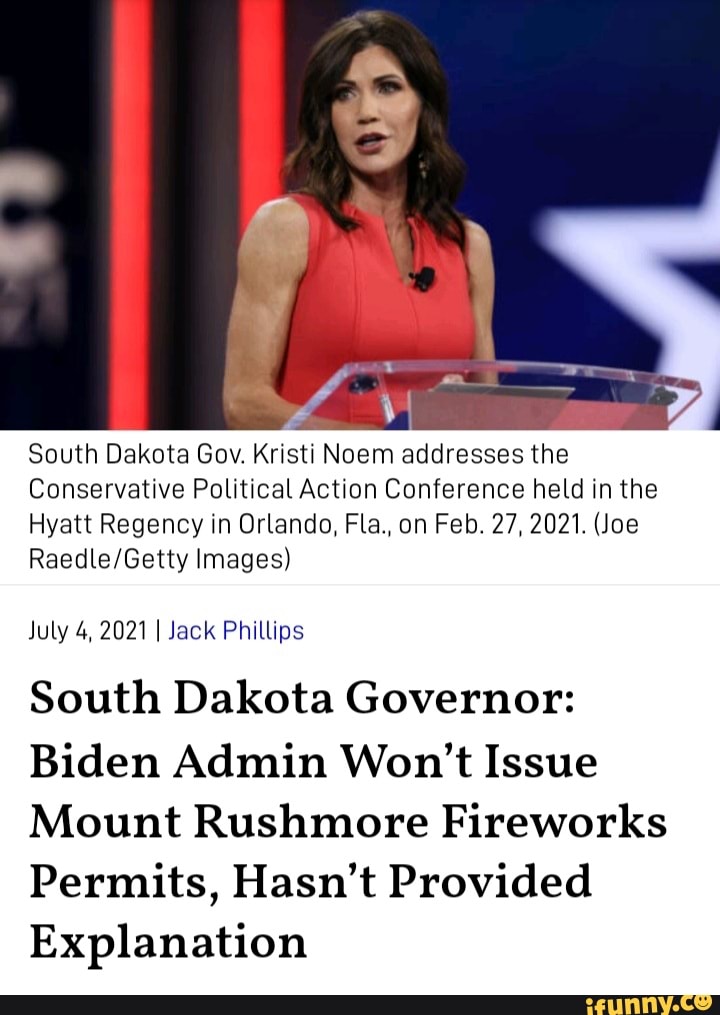Open author Jack Phillips' page

pyautogui.click(x=236, y=631)
